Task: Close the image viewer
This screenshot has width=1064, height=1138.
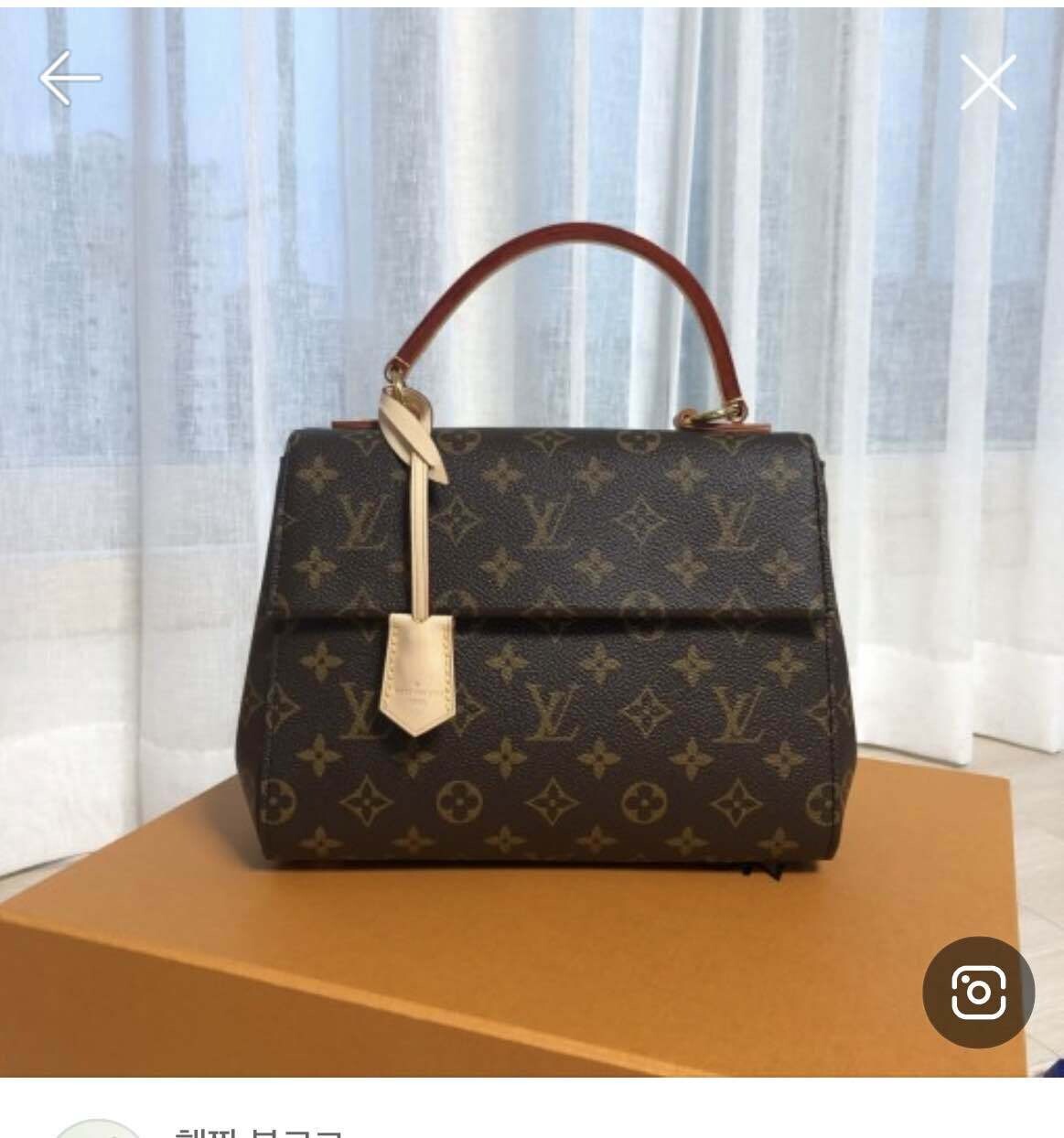Action: [x=988, y=82]
